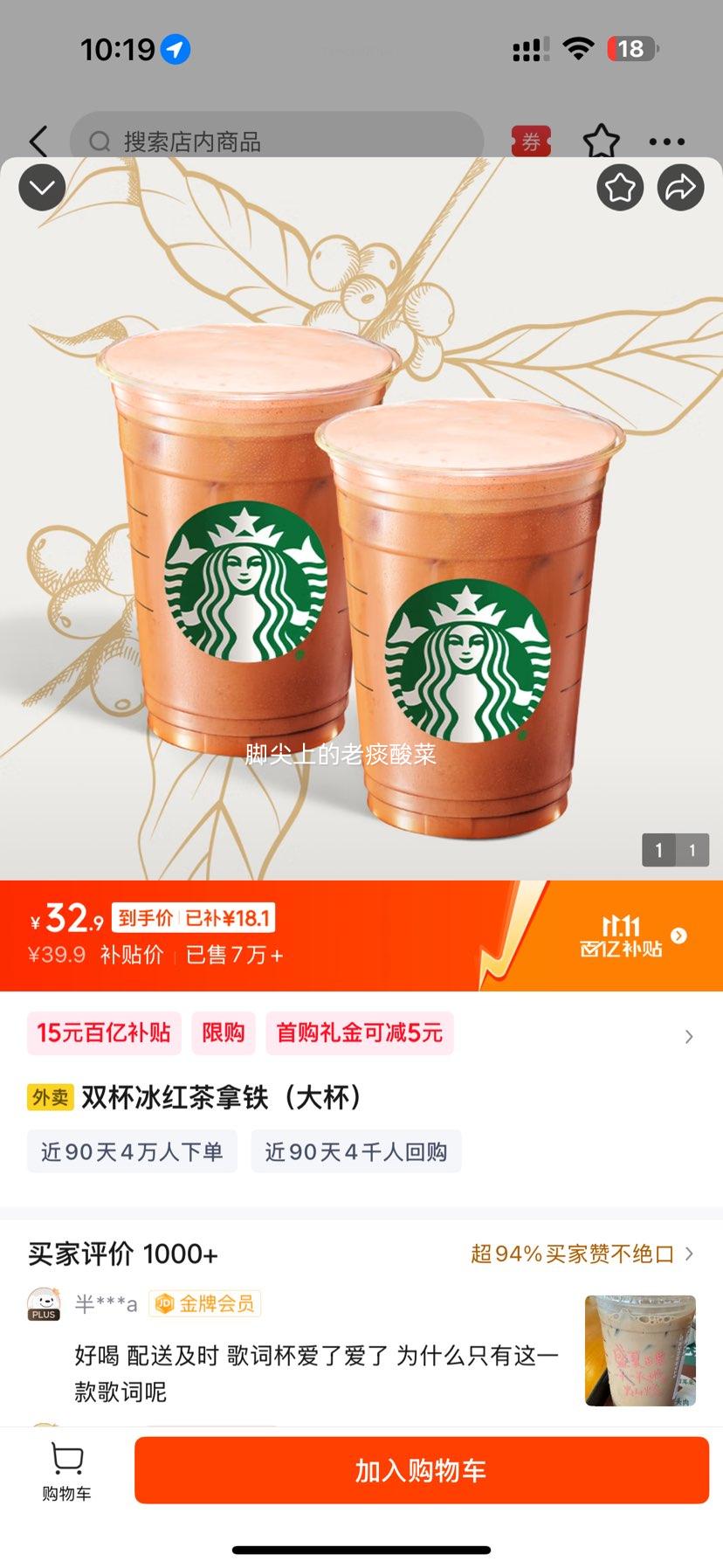Image resolution: width=723 pixels, height=1568 pixels.
Task: Go back with the left arrow
Action: (38, 141)
